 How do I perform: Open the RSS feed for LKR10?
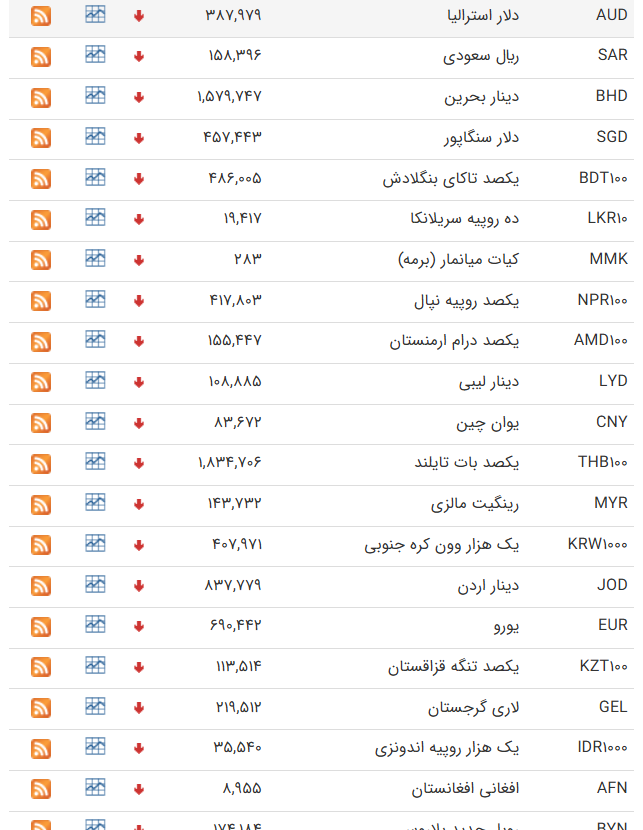tap(41, 219)
